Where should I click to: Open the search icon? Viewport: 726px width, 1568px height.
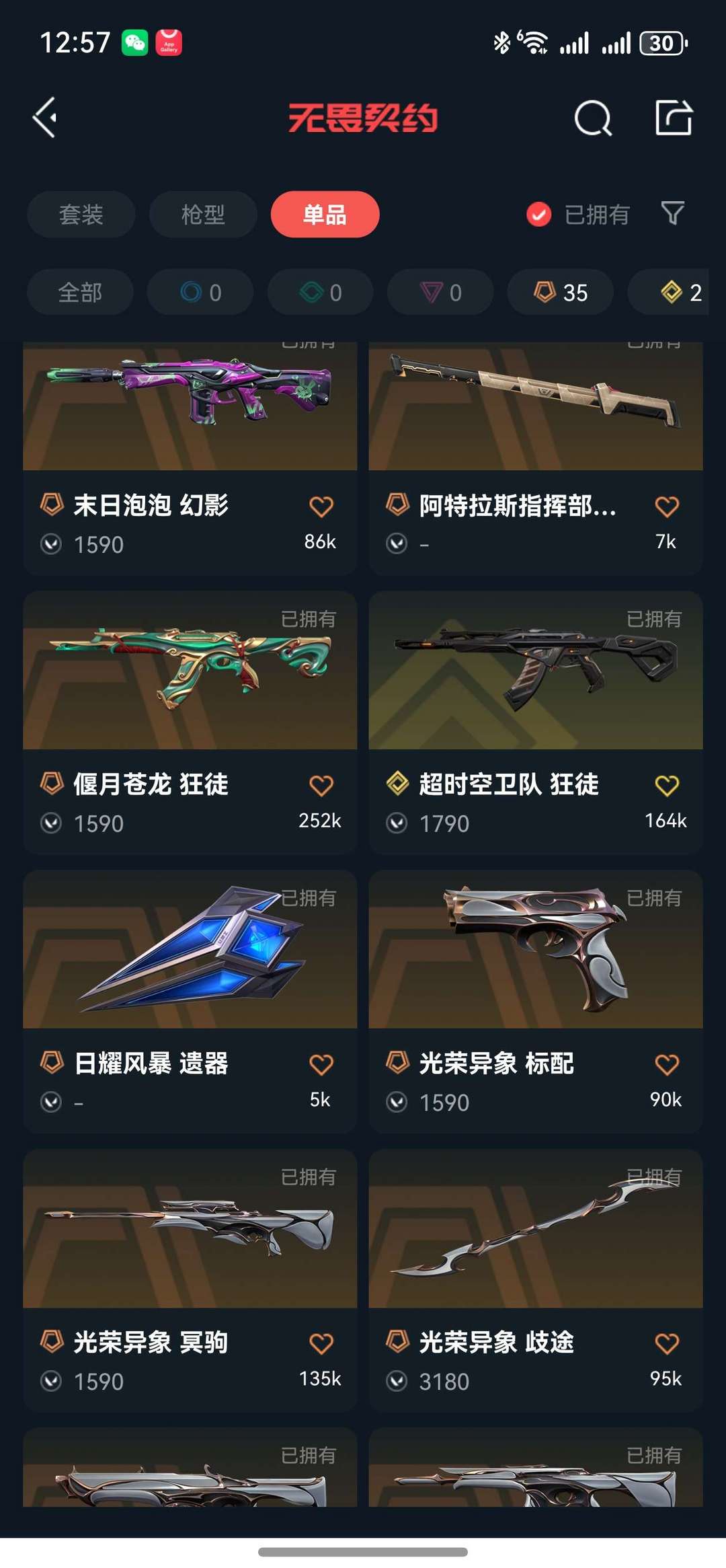coord(593,118)
